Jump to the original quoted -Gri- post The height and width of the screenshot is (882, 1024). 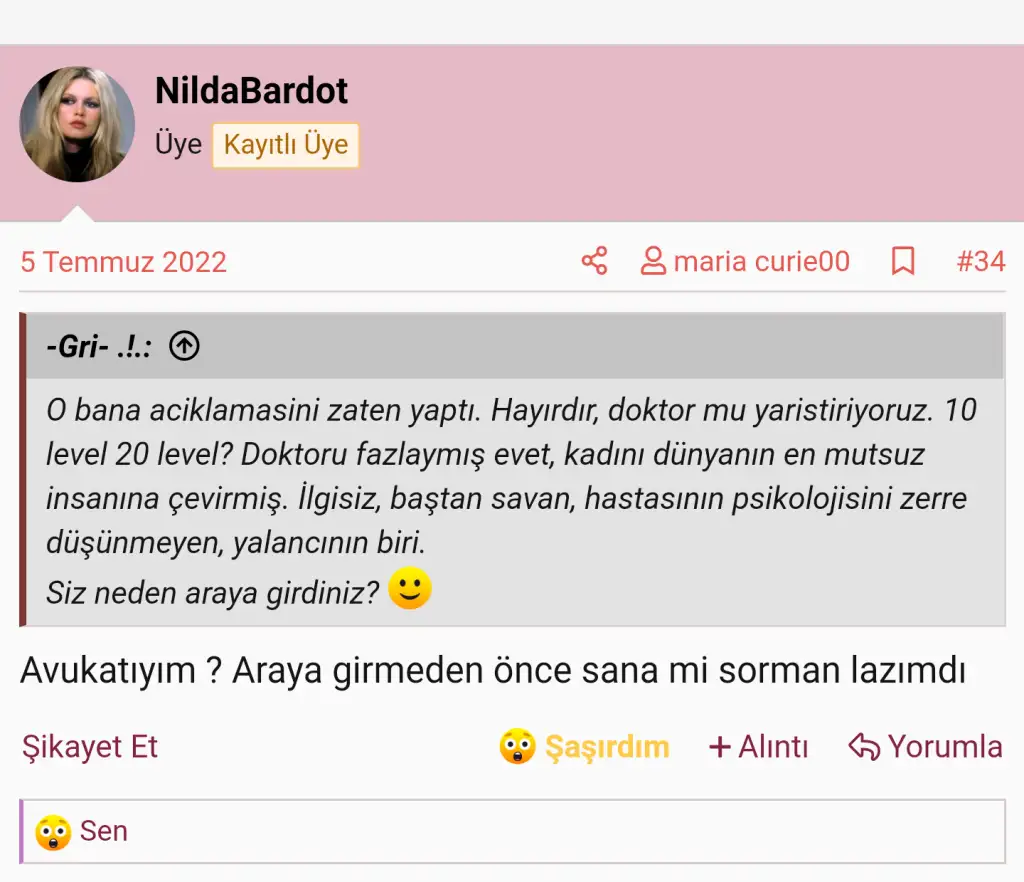(184, 346)
